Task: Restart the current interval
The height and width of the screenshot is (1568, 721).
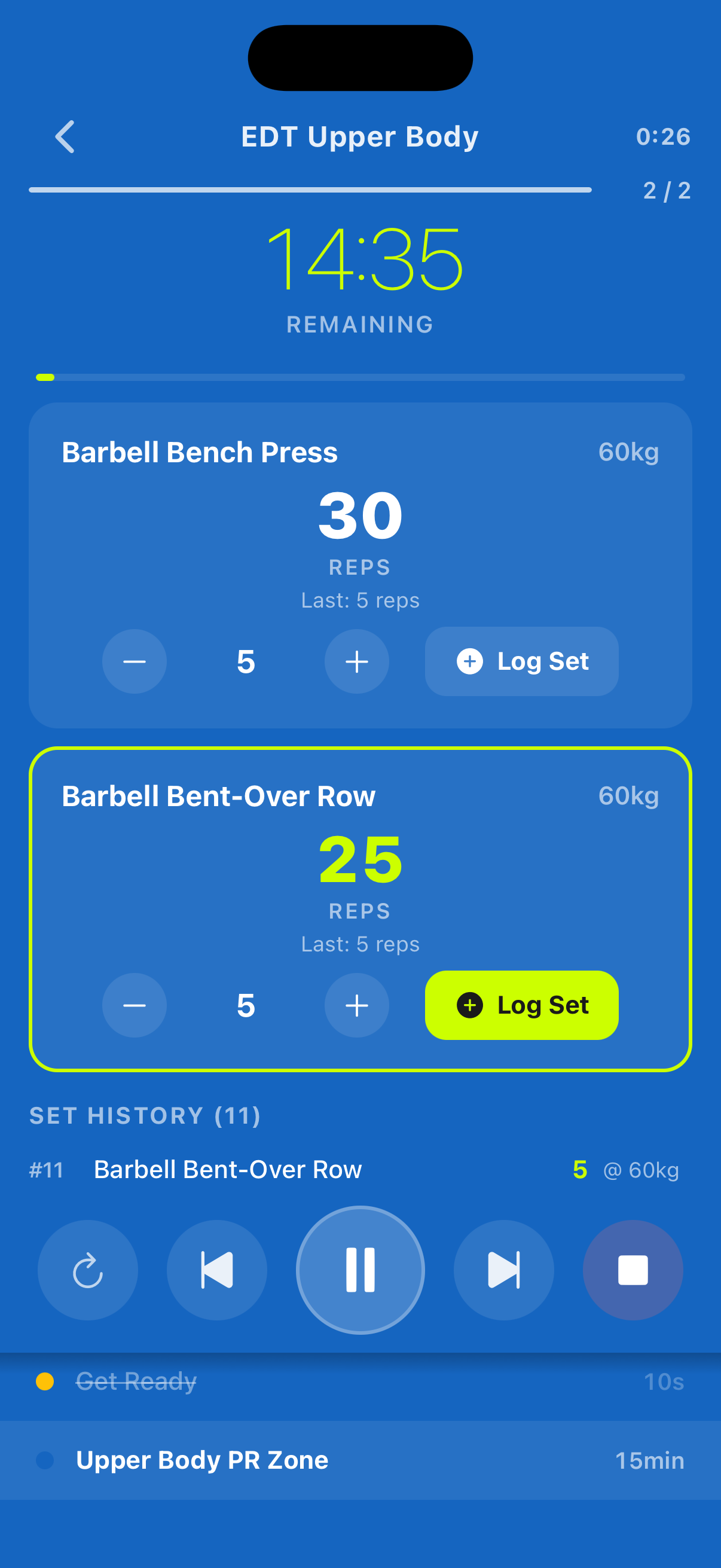Action: pyautogui.click(x=88, y=1269)
